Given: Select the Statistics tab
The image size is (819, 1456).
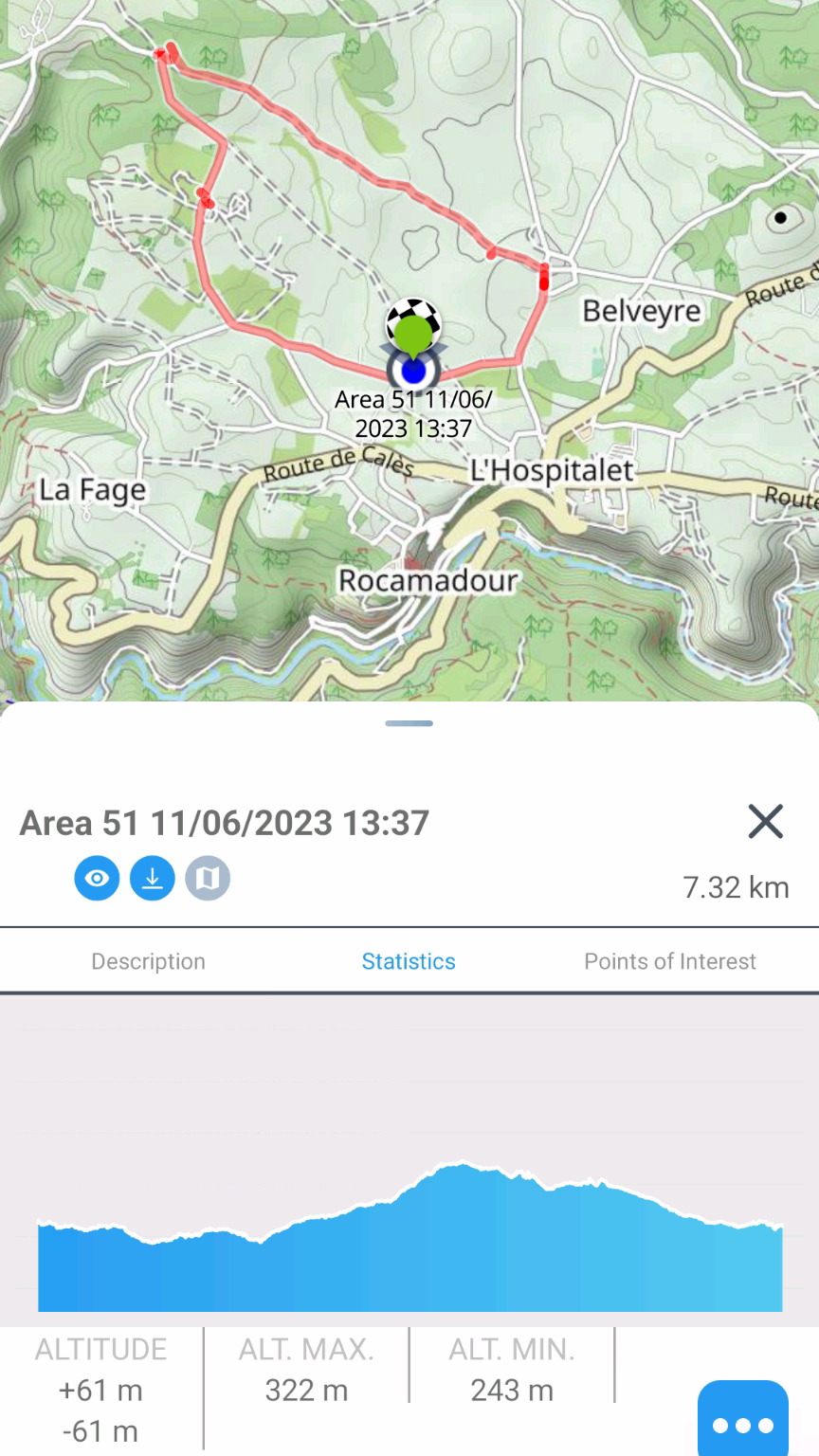Looking at the screenshot, I should 409,961.
